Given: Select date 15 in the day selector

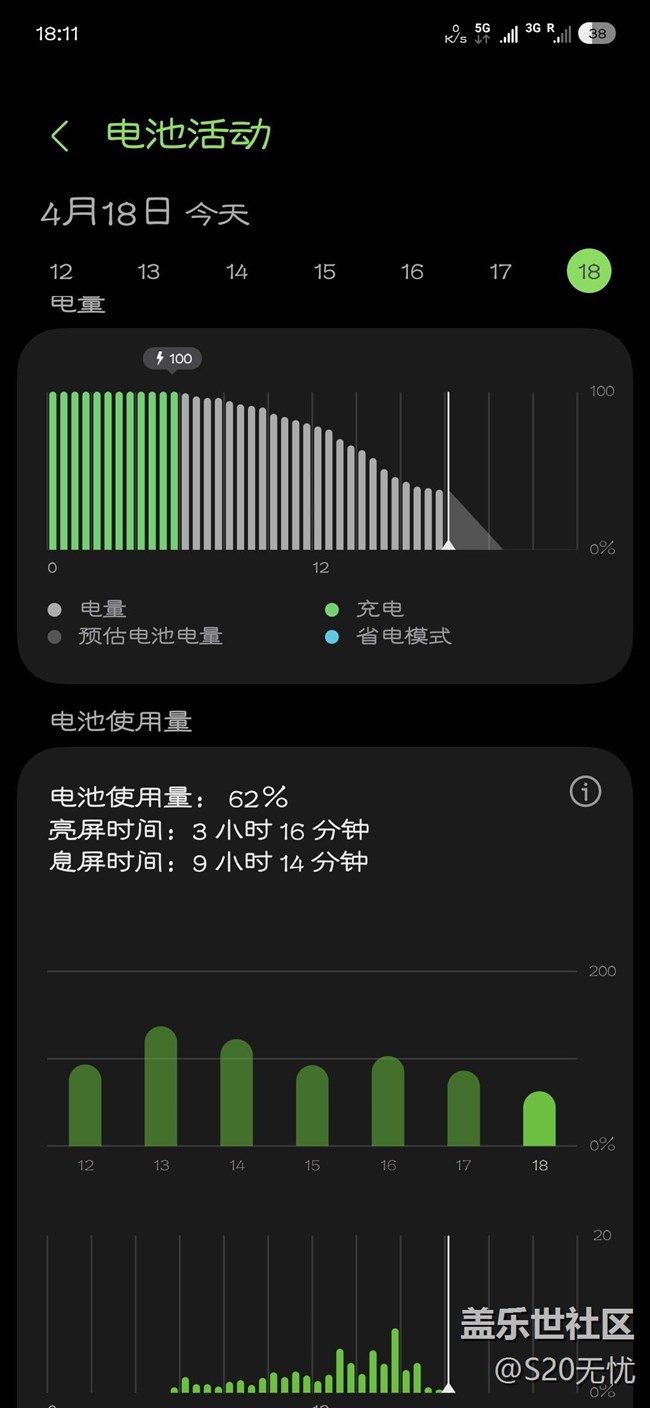Looking at the screenshot, I should (325, 271).
